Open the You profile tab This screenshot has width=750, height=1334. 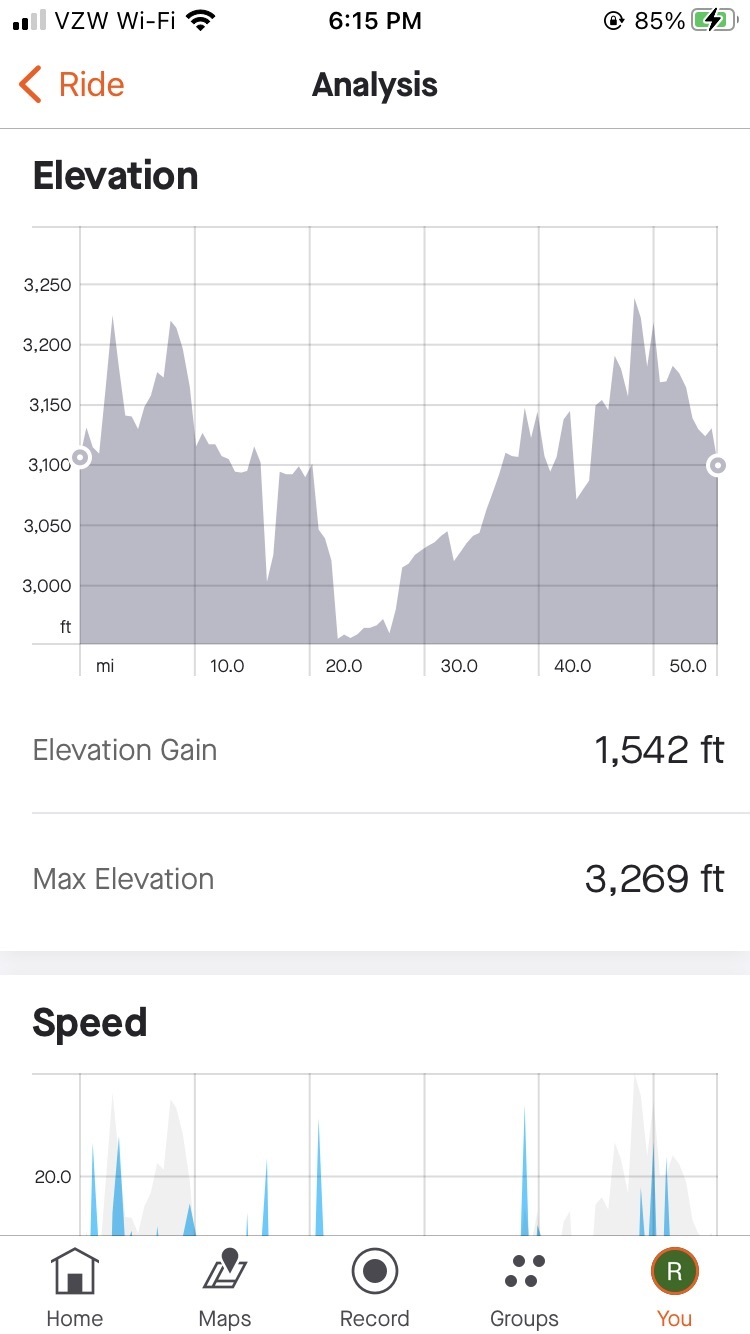click(674, 1285)
